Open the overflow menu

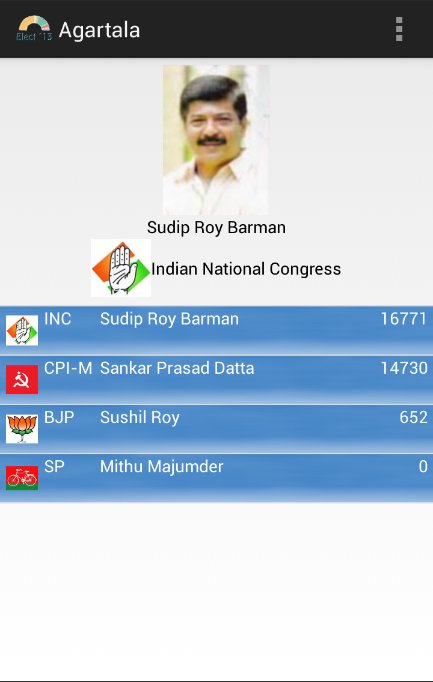[399, 29]
